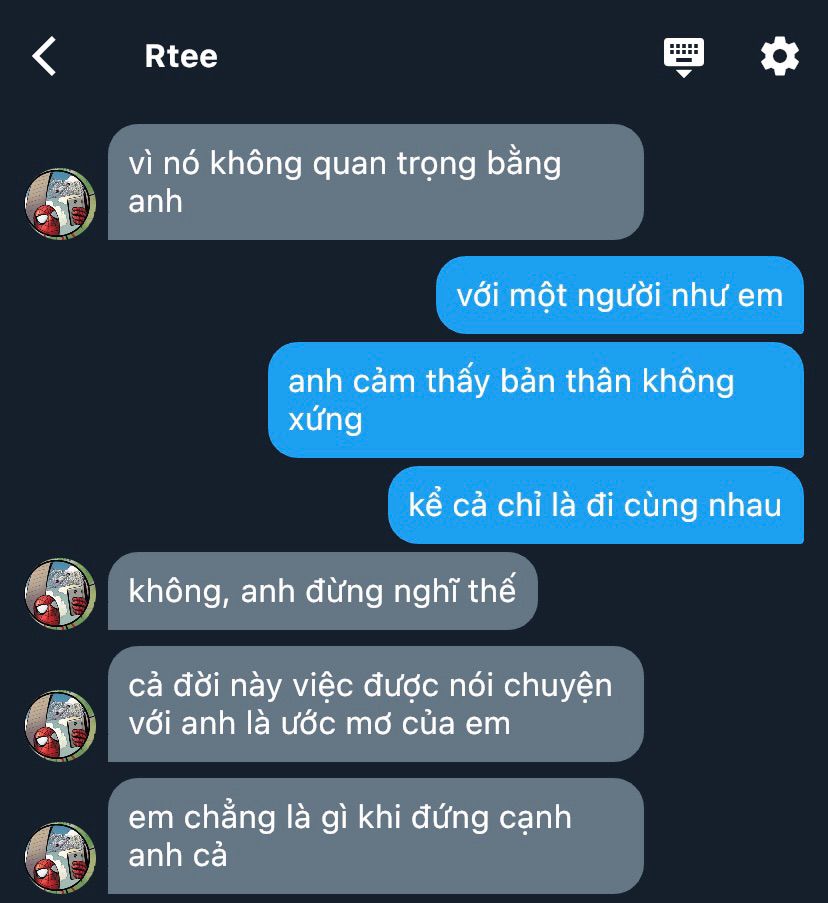This screenshot has height=903, width=828.
Task: Open the keyboard icon in the header
Action: 684,56
